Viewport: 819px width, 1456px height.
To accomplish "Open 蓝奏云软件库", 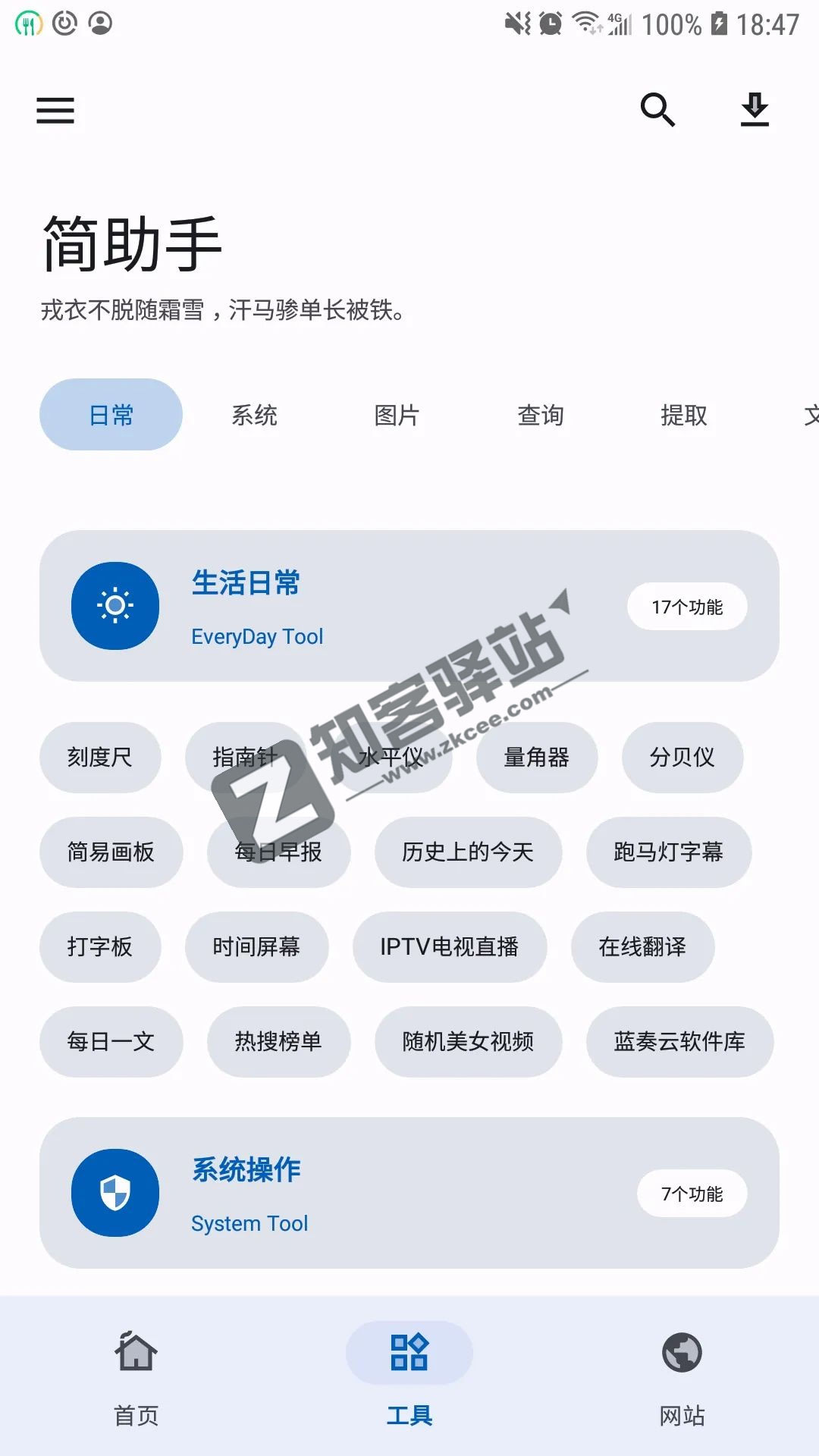I will [679, 1042].
